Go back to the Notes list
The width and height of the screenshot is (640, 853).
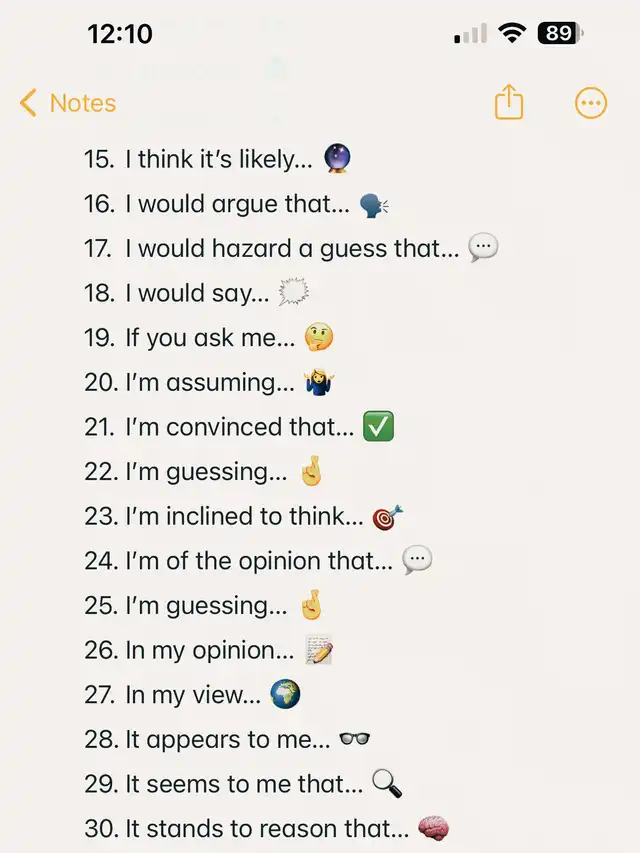68,103
